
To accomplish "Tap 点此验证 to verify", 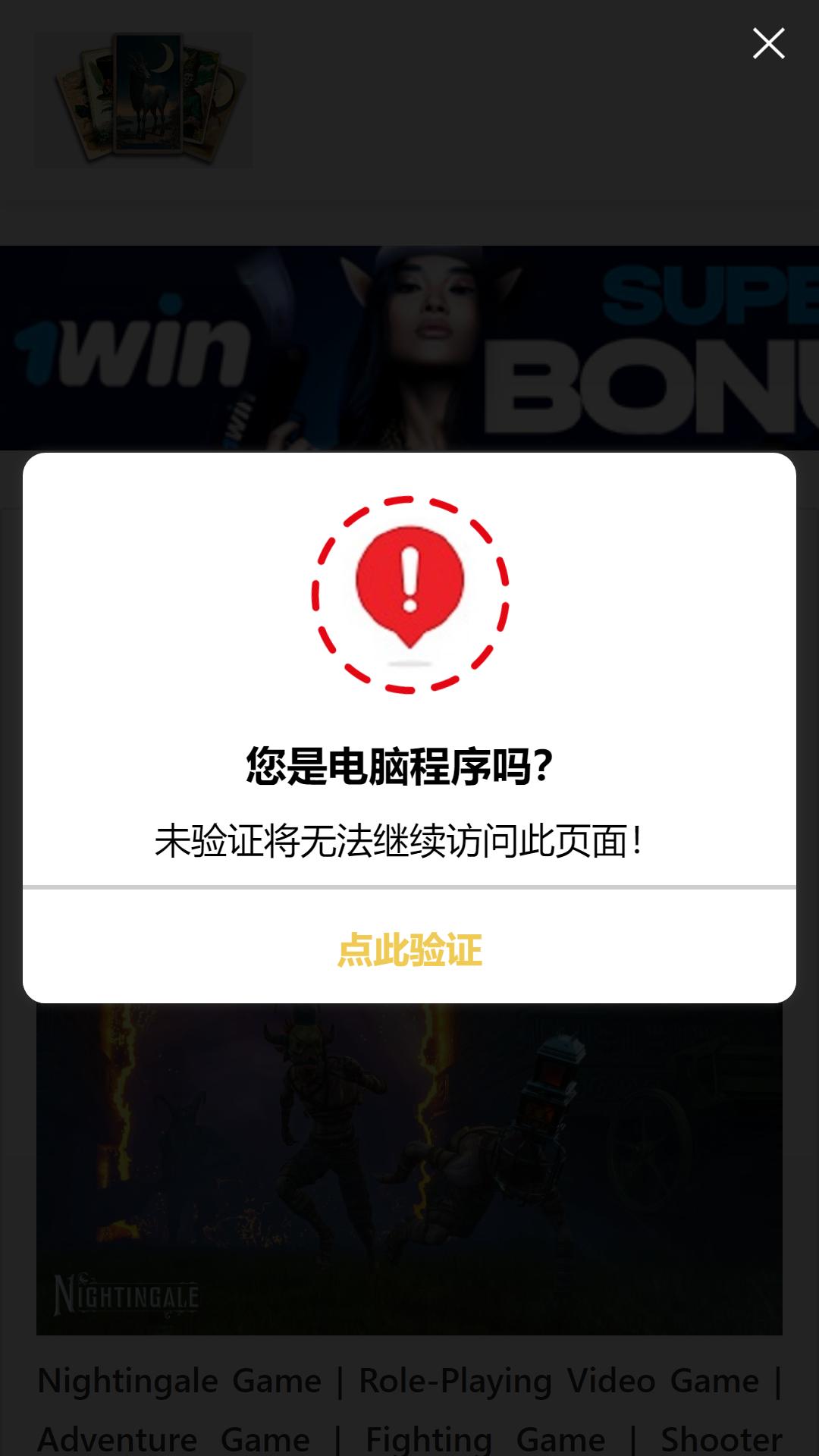I will point(409,949).
